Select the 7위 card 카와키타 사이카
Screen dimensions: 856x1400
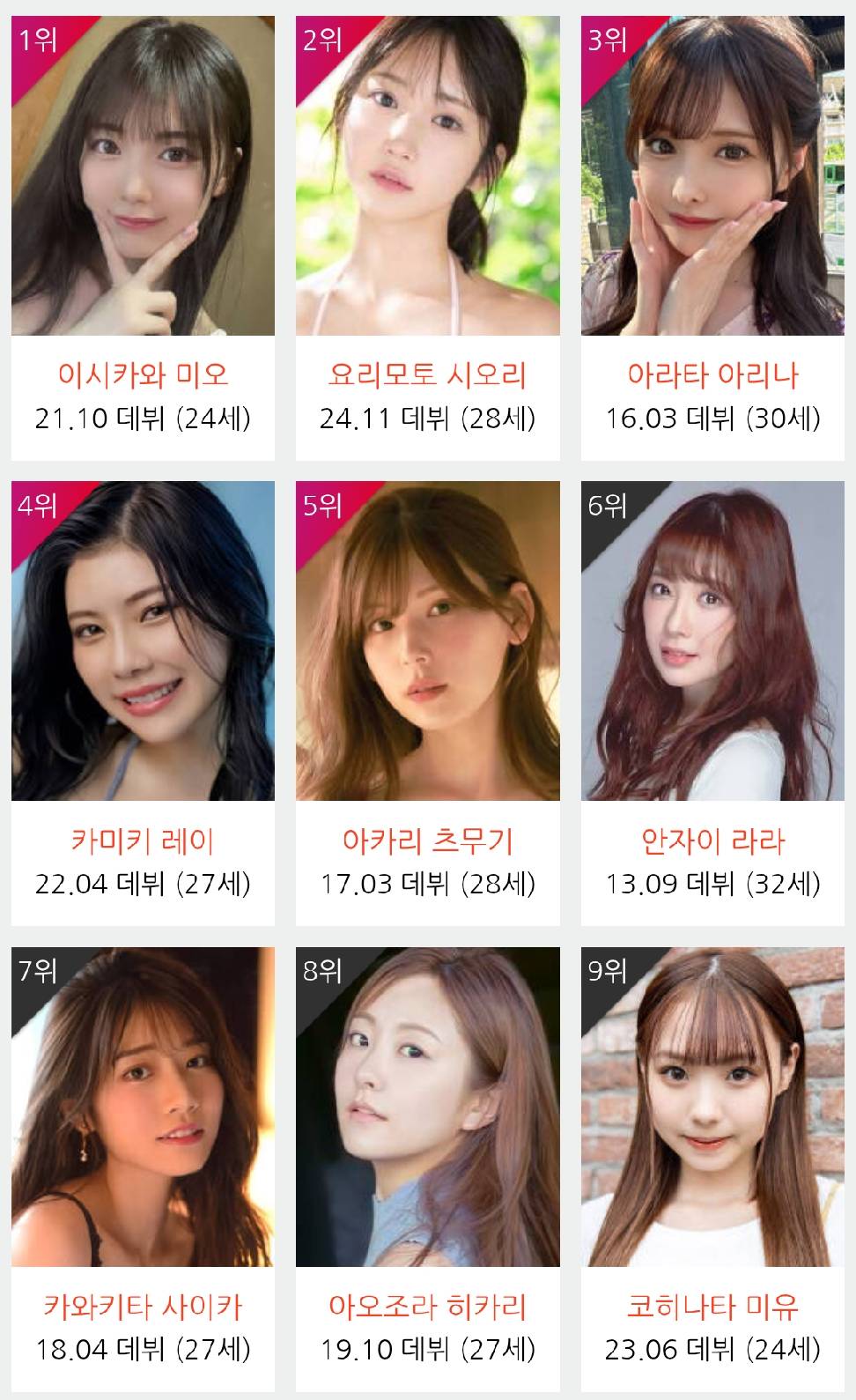click(x=143, y=1168)
